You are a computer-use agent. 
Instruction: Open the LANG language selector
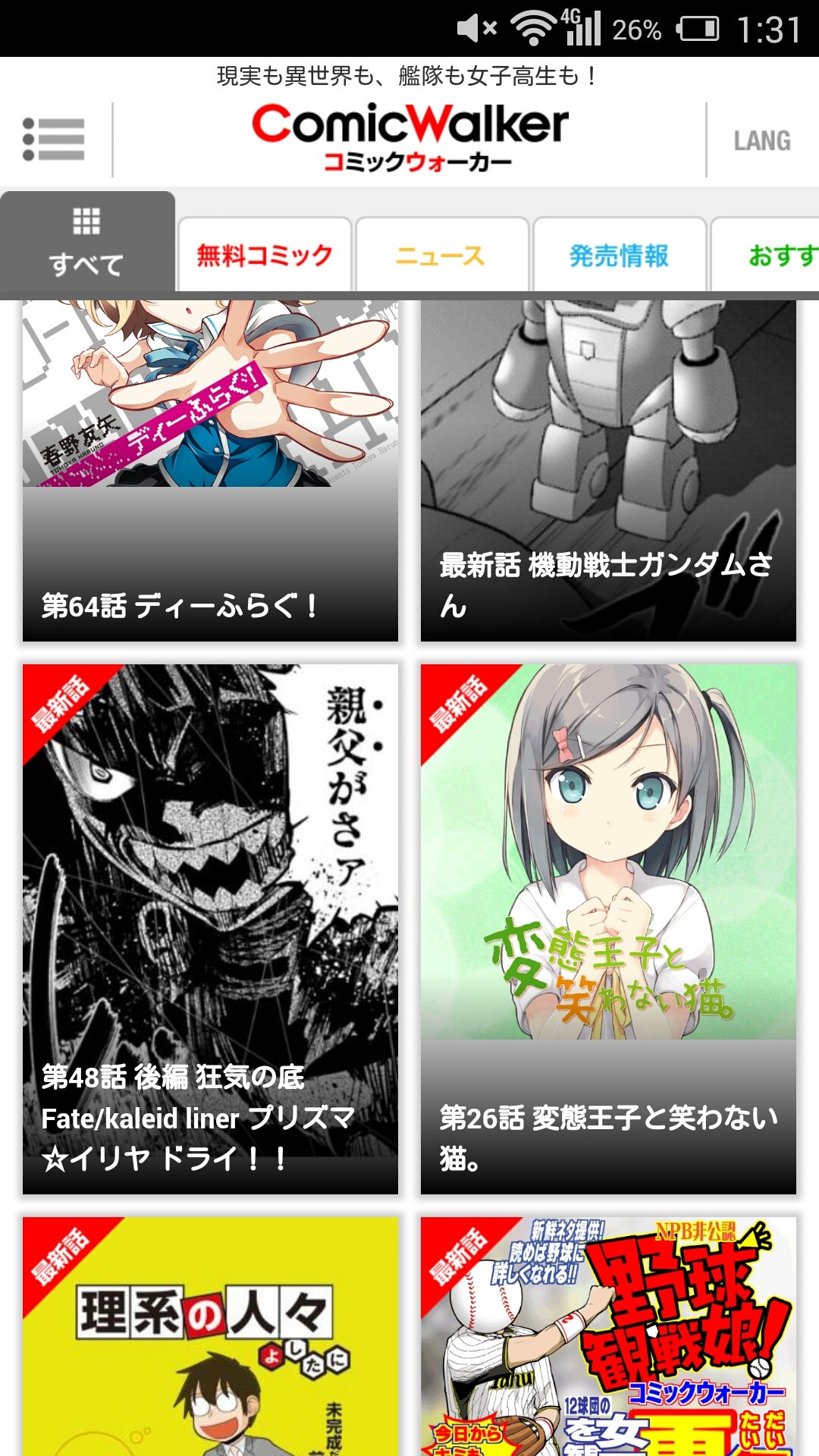pos(761,141)
